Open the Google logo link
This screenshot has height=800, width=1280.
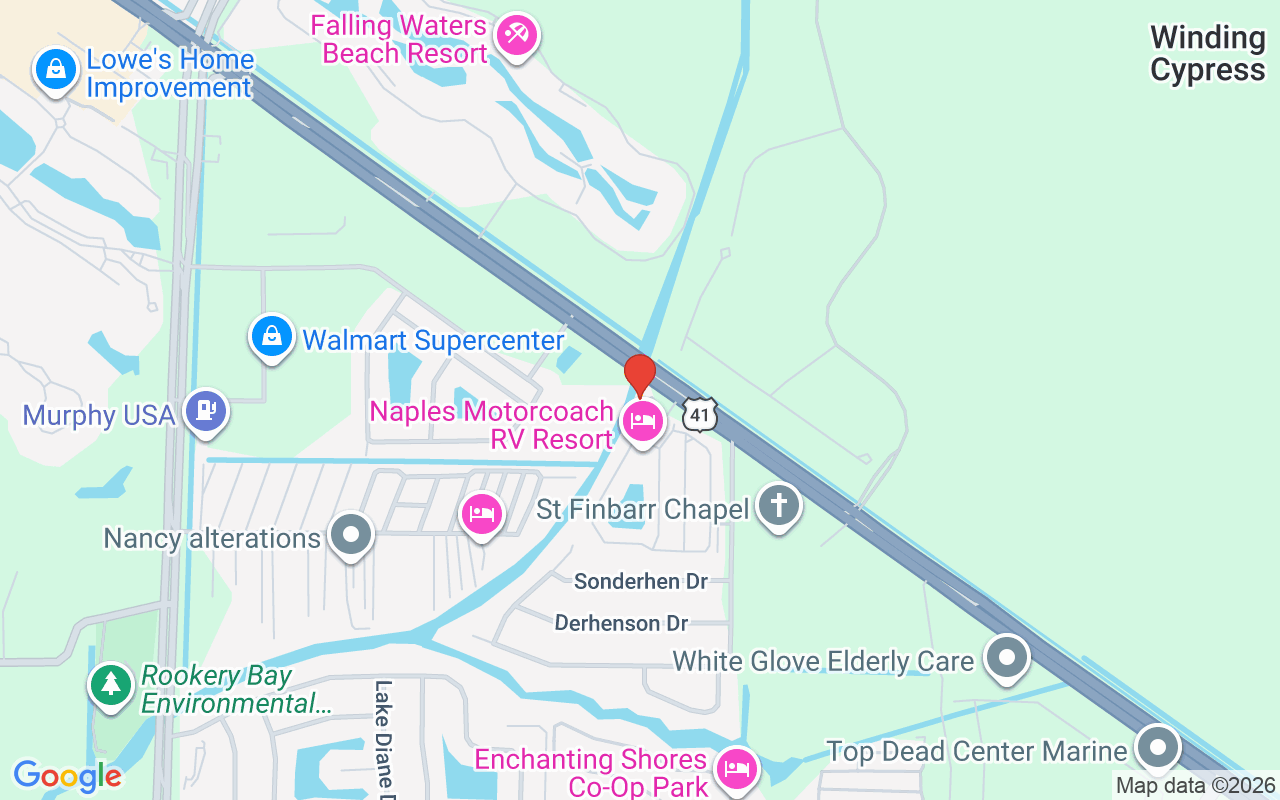coord(67,776)
